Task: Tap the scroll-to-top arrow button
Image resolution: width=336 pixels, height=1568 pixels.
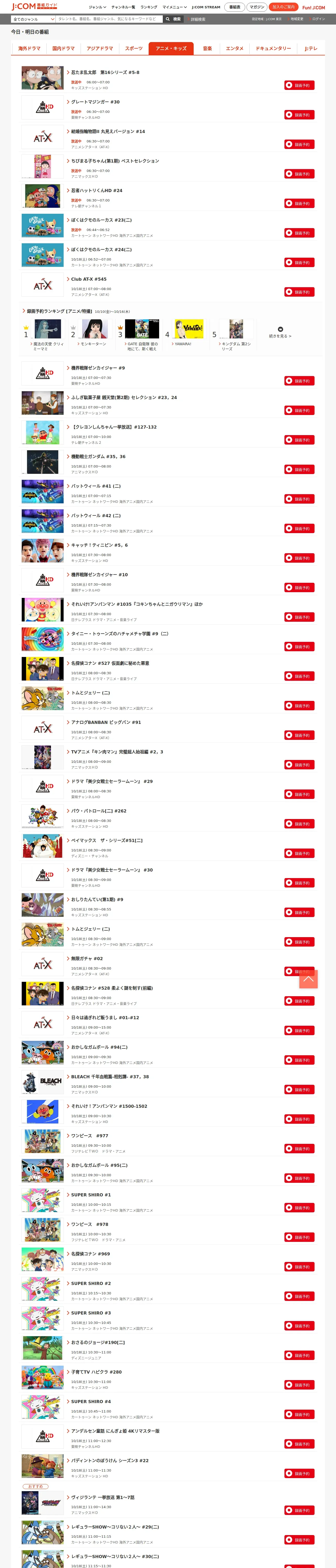Action: coord(308,979)
